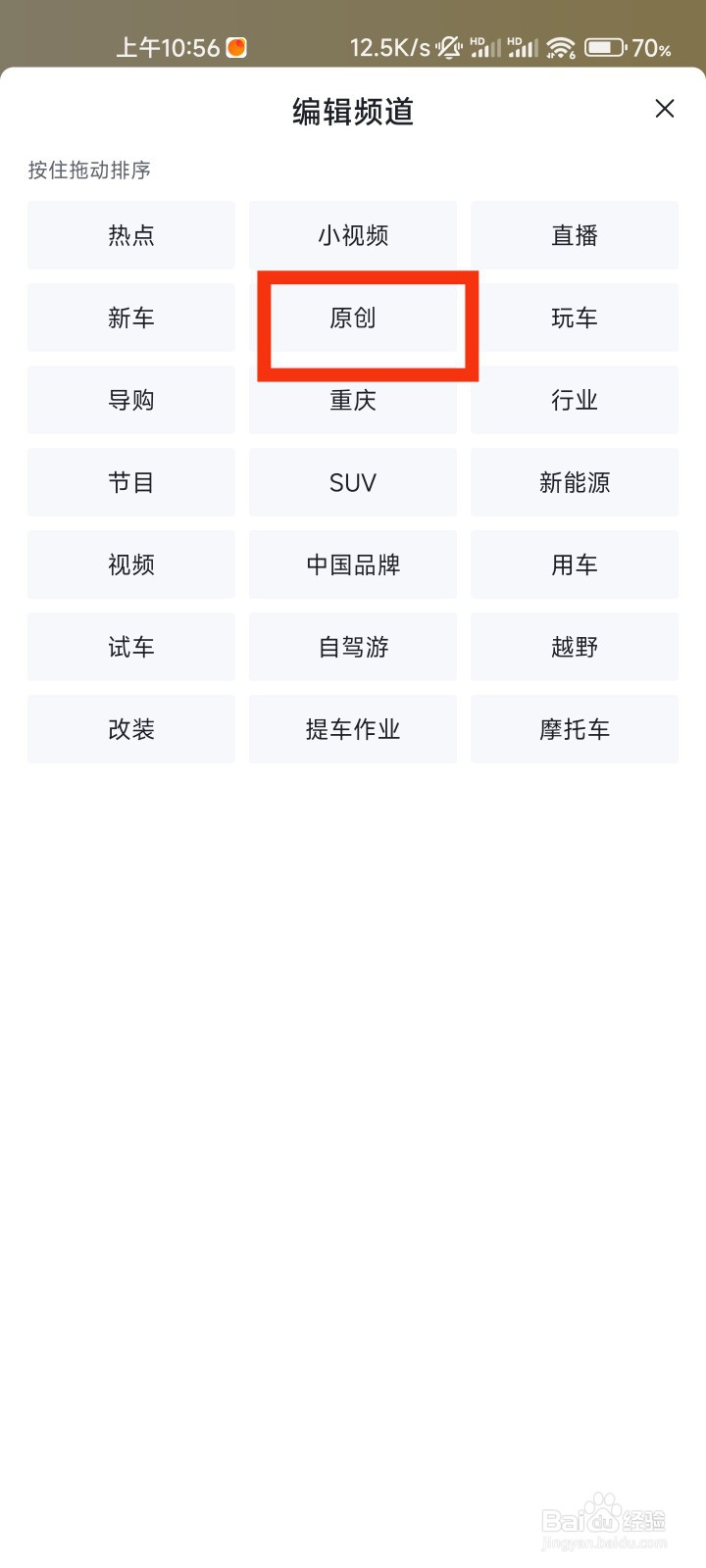706x1568 pixels.
Task: Tap the SUV channel chip
Action: tap(353, 482)
